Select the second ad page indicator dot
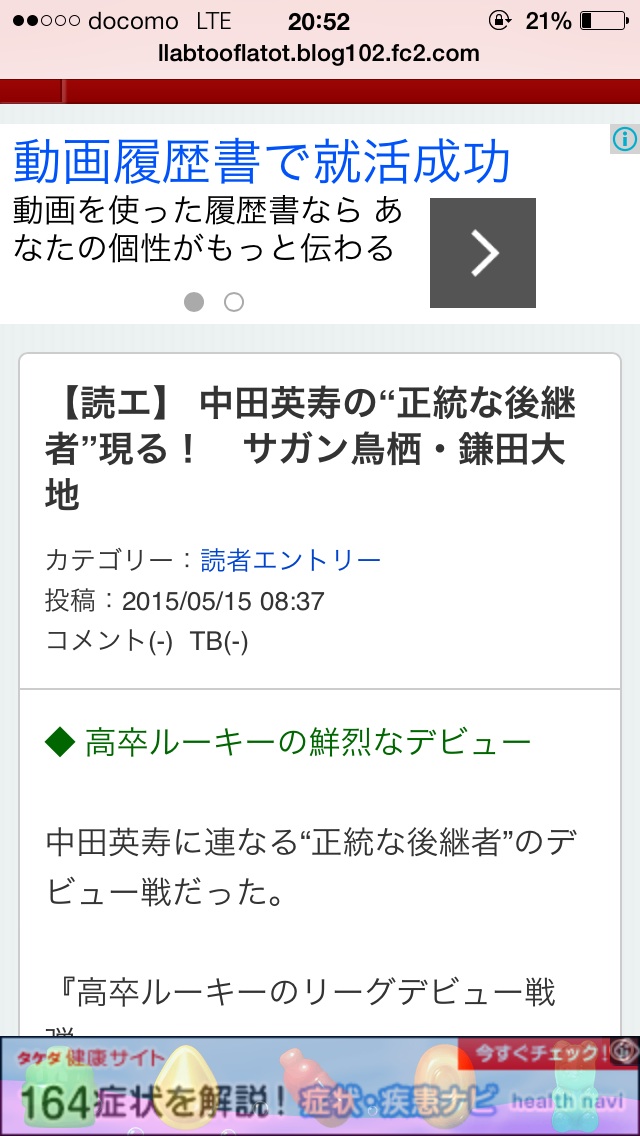 pos(233,302)
